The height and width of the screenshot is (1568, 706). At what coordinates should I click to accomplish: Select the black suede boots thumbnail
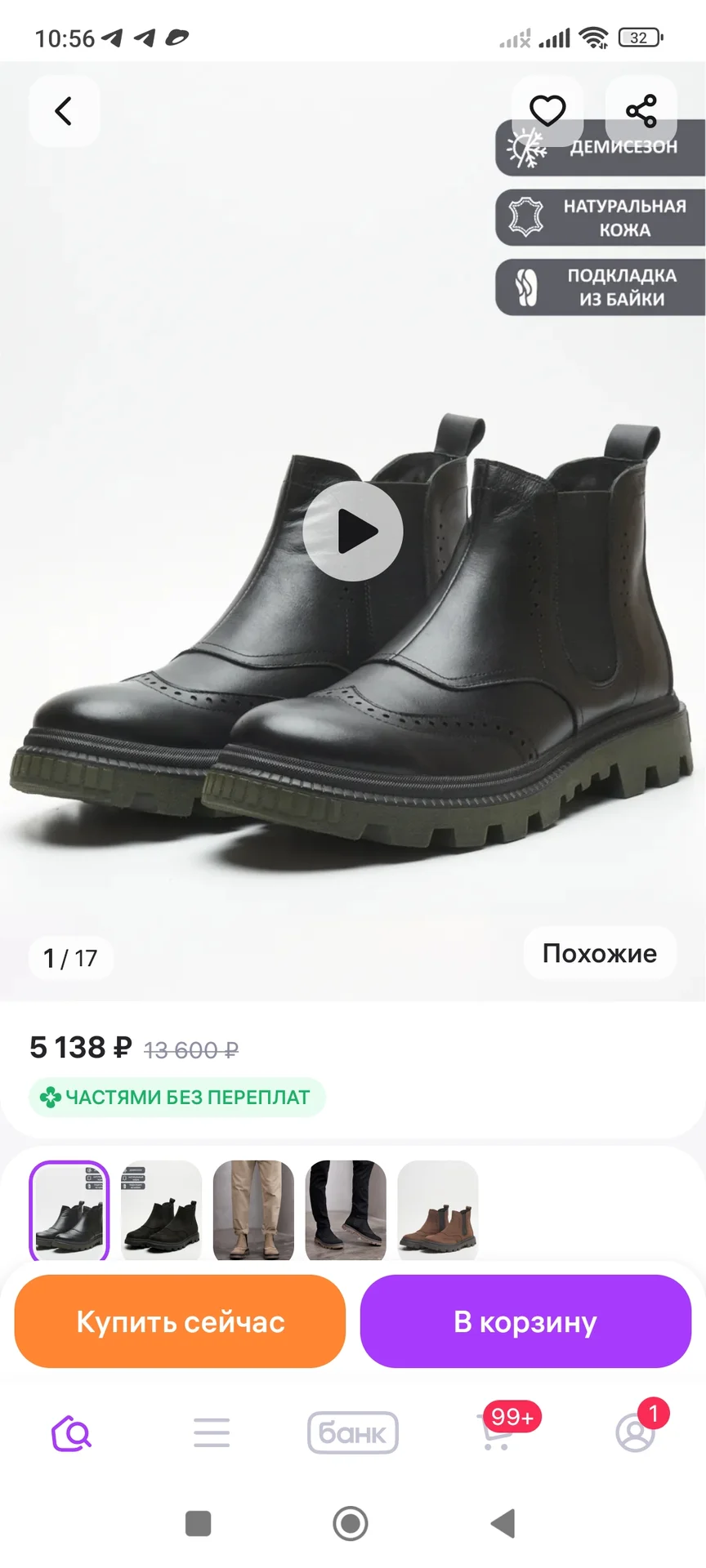pyautogui.click(x=162, y=1210)
